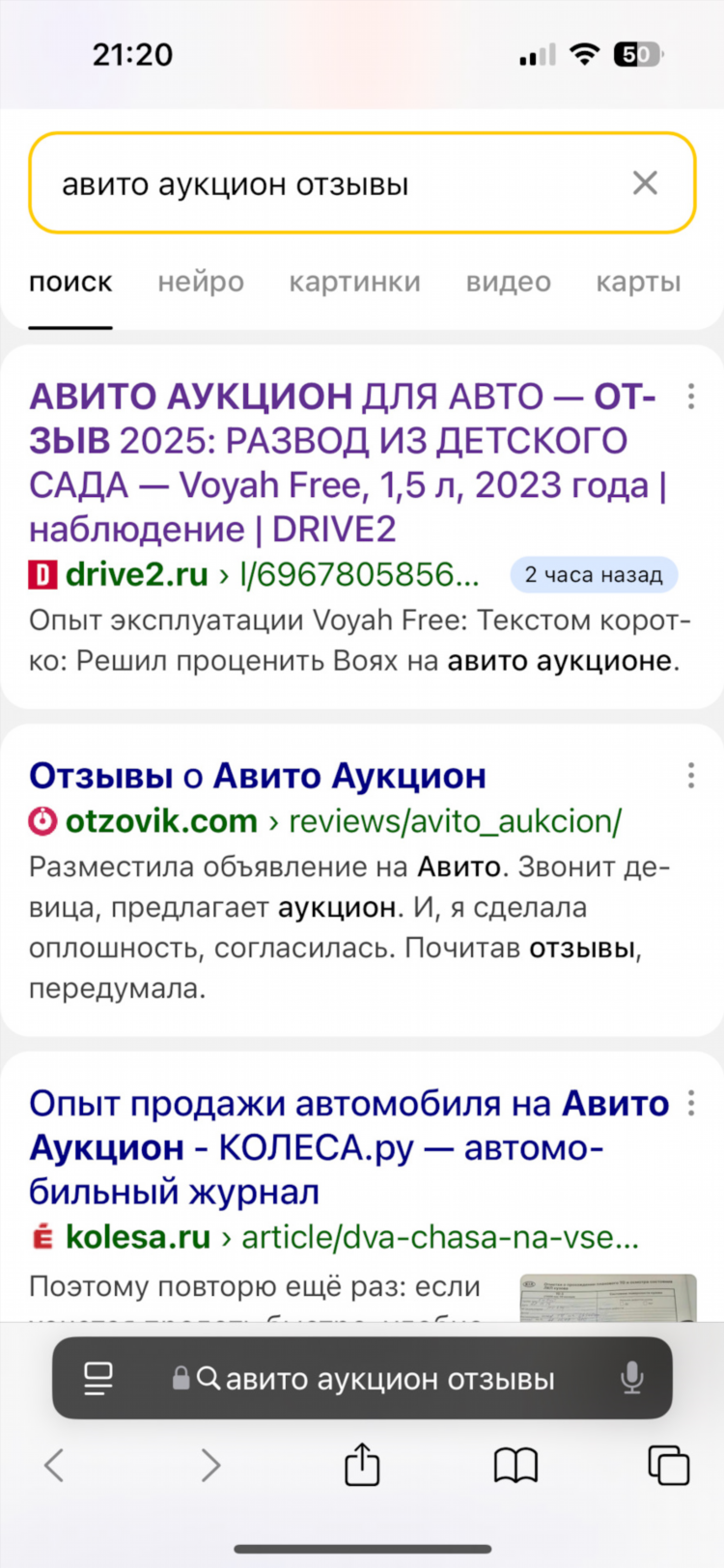The height and width of the screenshot is (1568, 724).
Task: Clear the search query with the X
Action: click(645, 183)
